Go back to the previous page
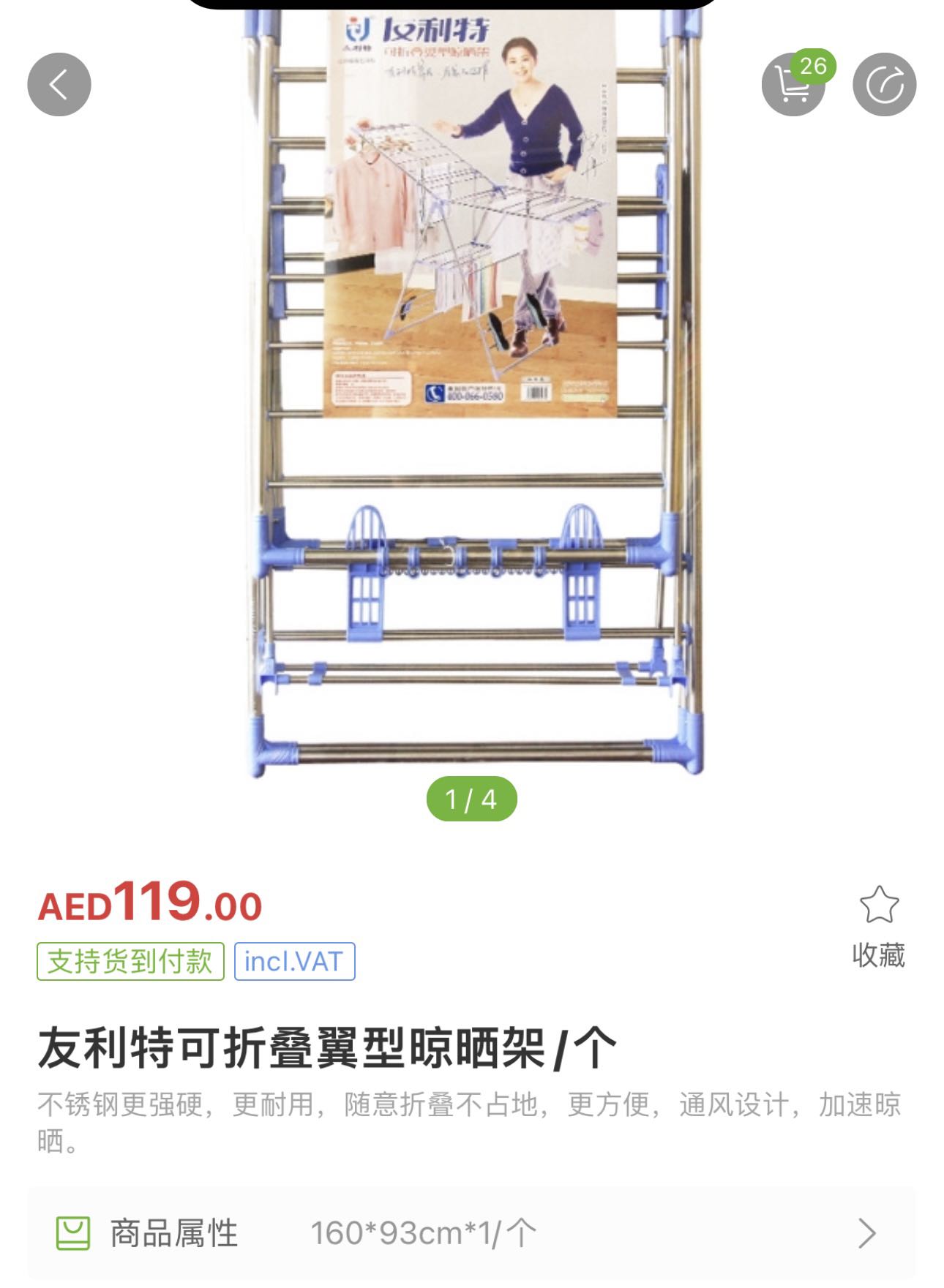The height and width of the screenshot is (1288, 944). 59,85
